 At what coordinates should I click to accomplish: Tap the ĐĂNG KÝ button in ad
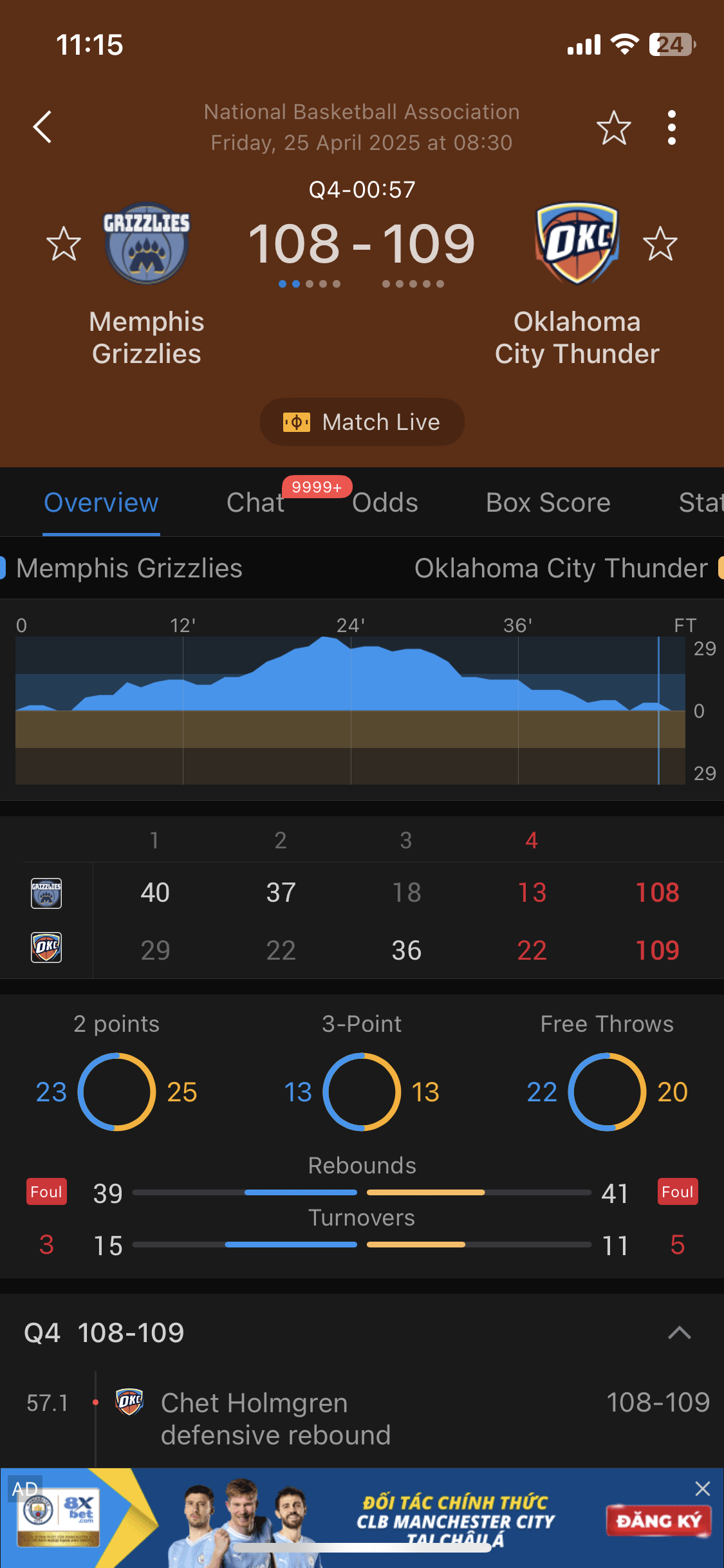click(x=658, y=1521)
